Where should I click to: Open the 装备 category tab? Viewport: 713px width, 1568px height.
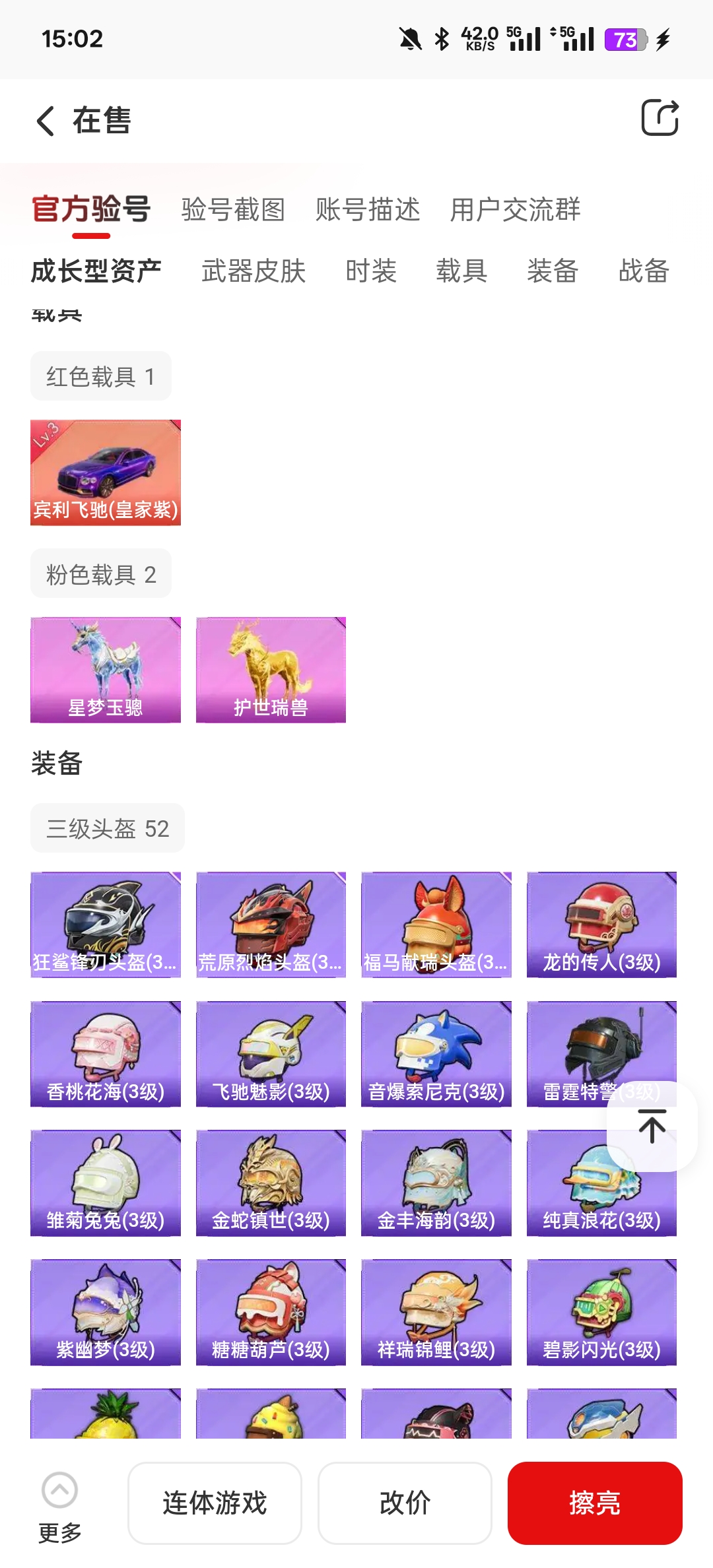[x=553, y=271]
